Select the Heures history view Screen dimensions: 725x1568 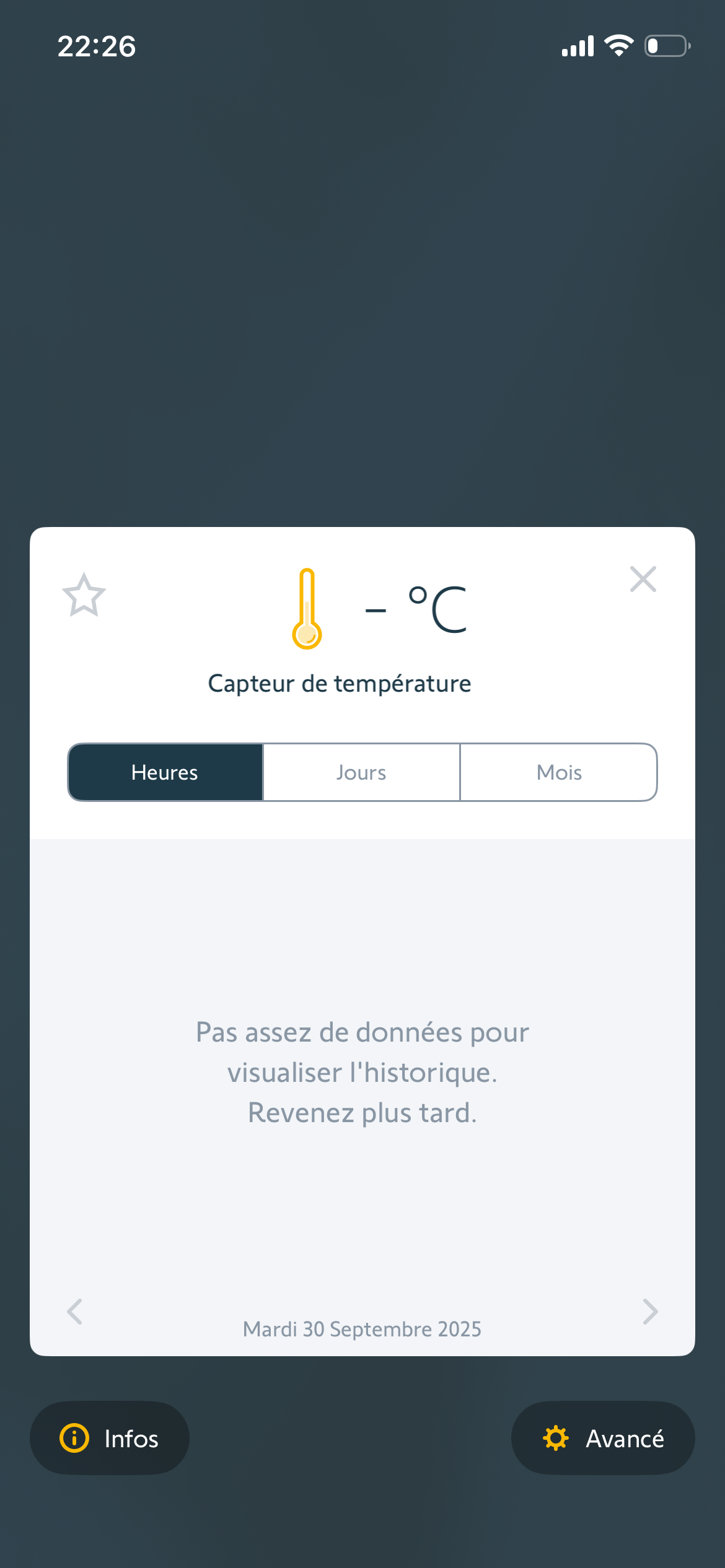coord(165,772)
